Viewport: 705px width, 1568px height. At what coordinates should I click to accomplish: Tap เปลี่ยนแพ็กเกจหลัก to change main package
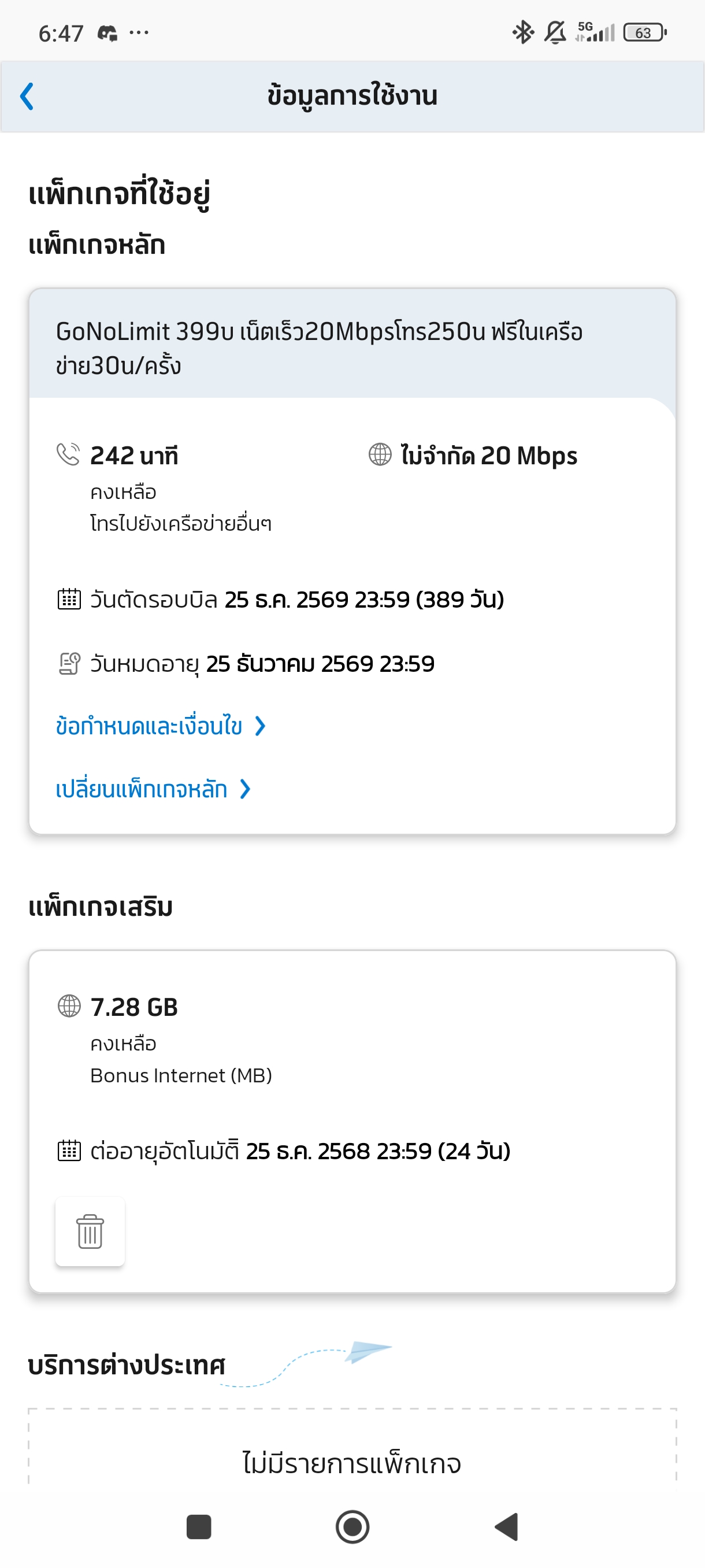click(153, 789)
